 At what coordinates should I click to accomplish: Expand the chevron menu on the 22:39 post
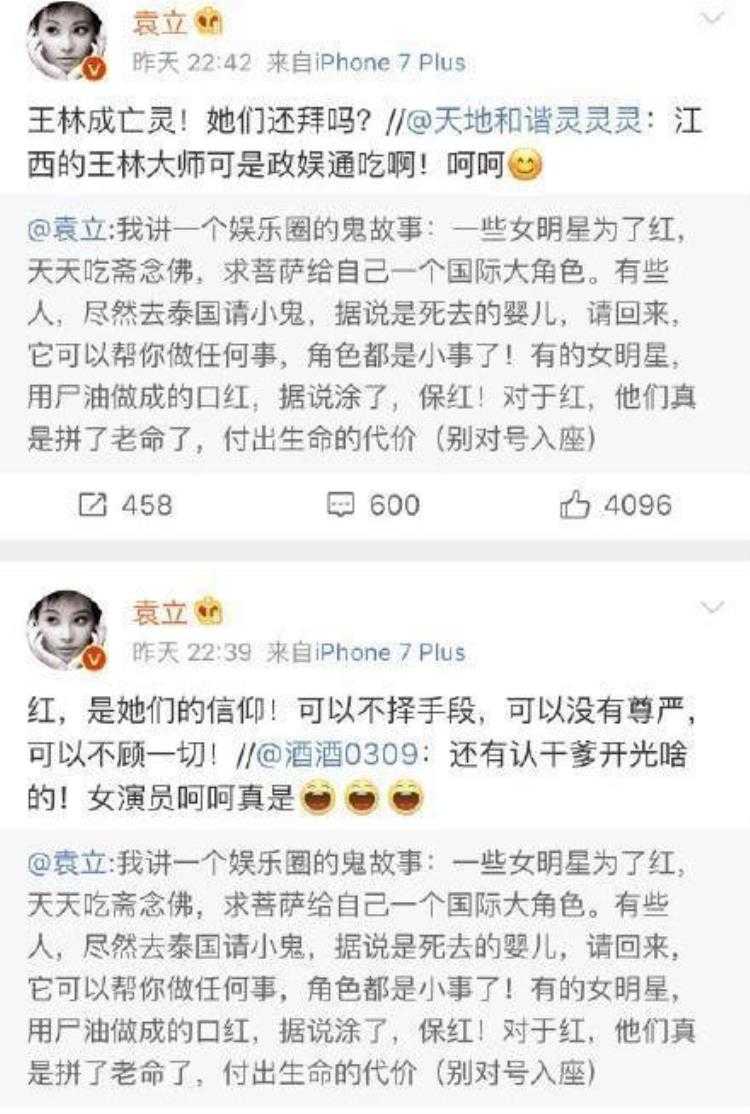pyautogui.click(x=711, y=608)
